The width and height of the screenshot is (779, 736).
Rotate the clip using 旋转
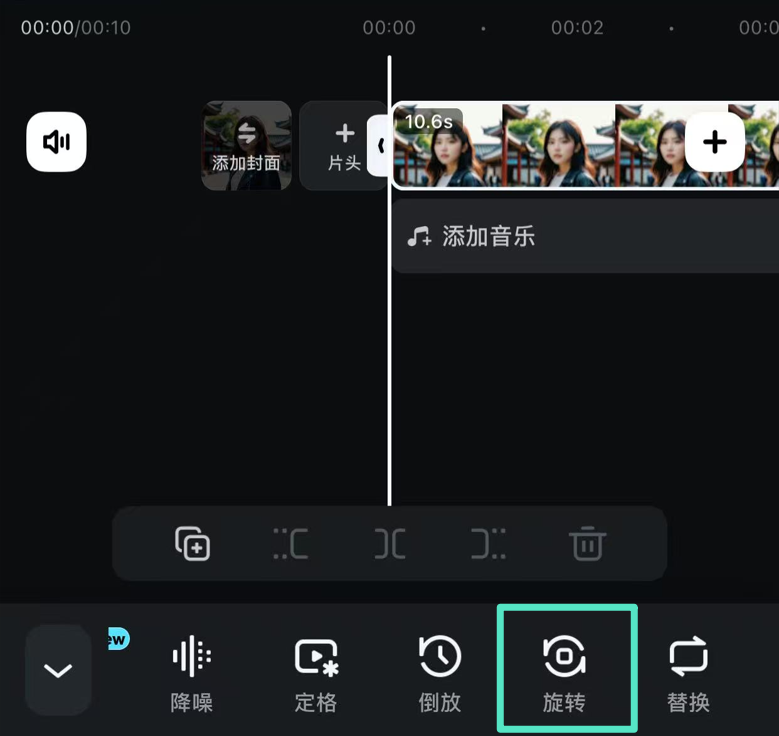[x=565, y=673]
